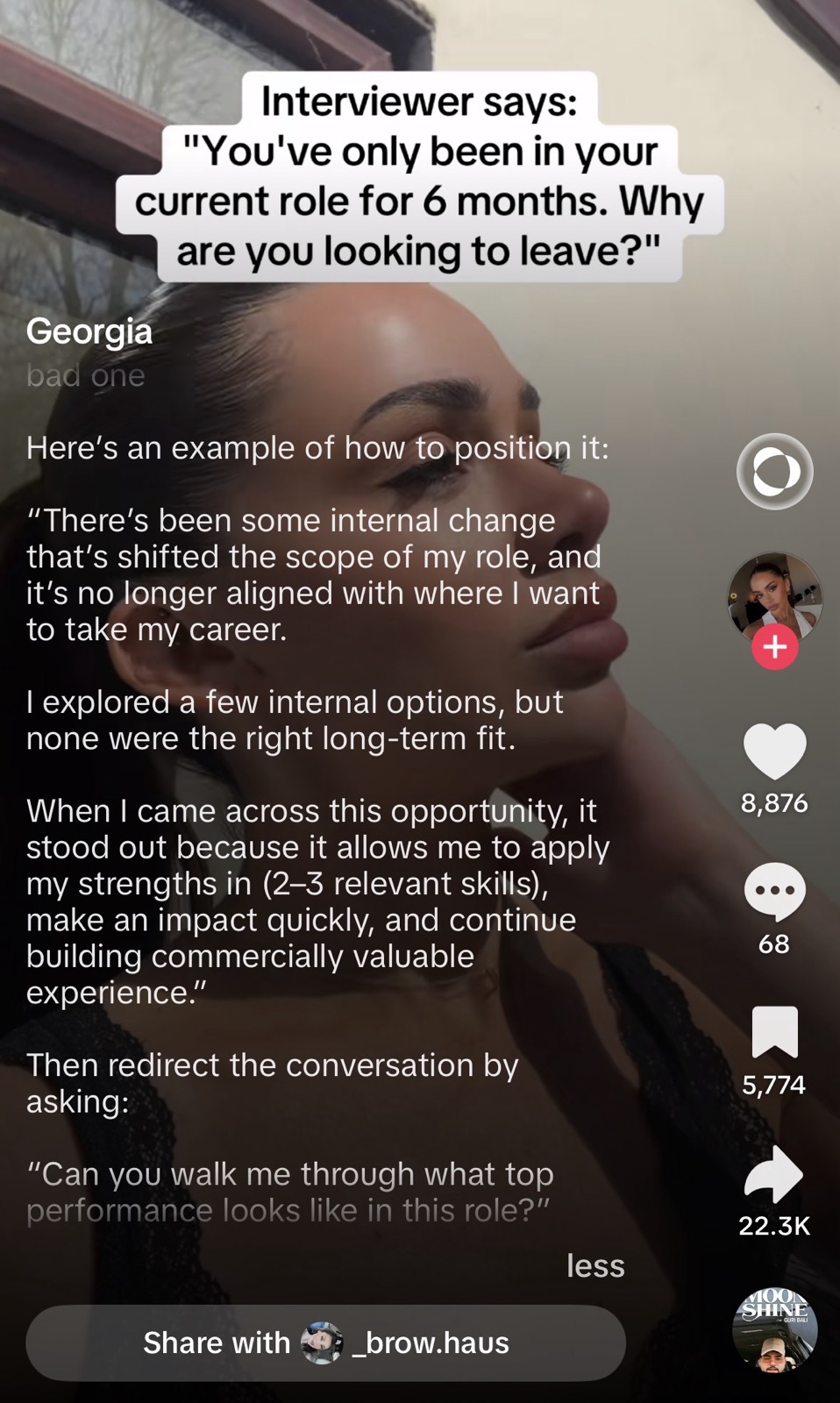Tap the circular icon above the avatar
Viewport: 840px width, 1403px height.
coord(775,471)
